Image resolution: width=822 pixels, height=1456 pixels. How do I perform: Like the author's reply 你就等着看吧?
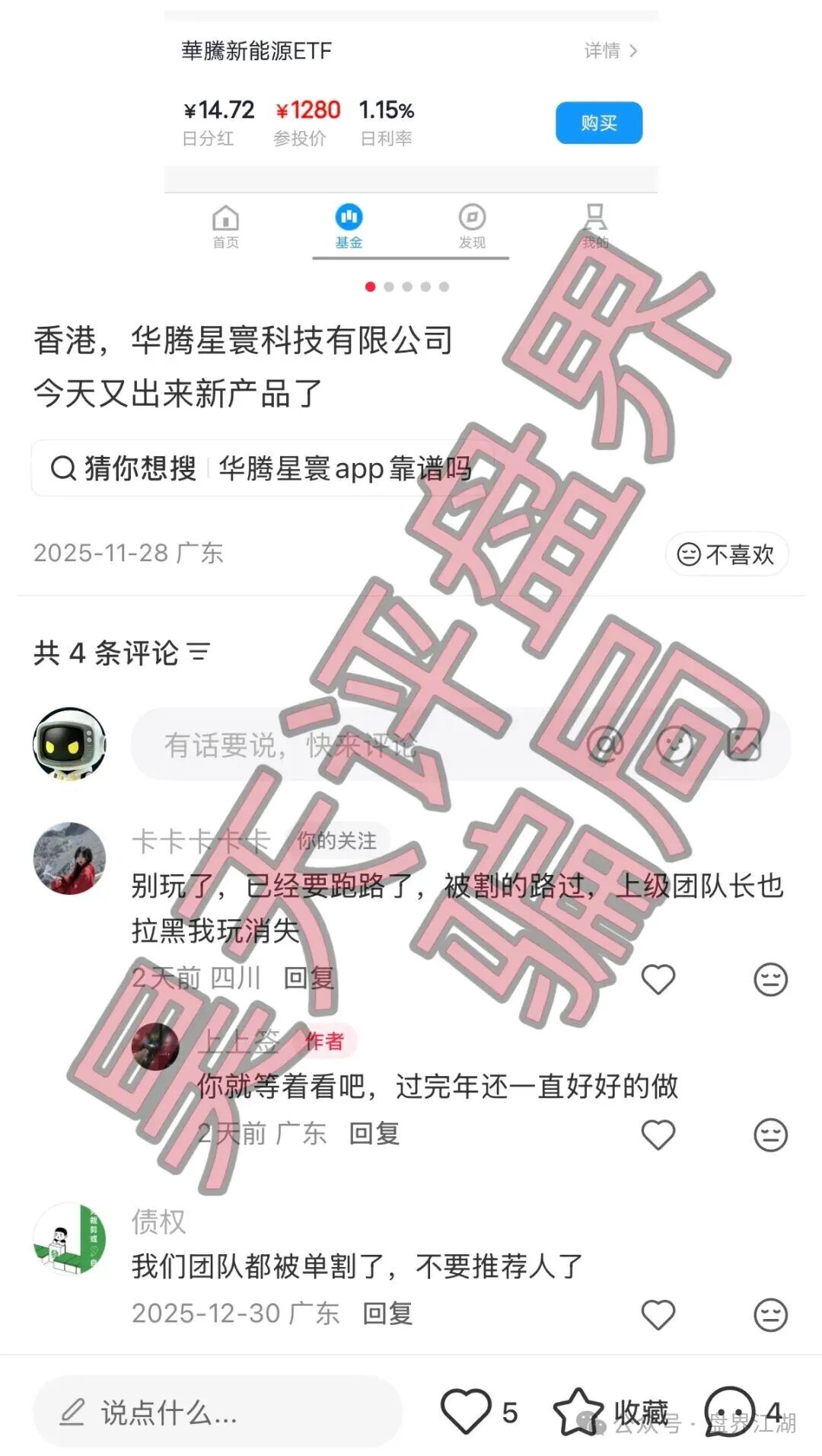coord(658,1135)
